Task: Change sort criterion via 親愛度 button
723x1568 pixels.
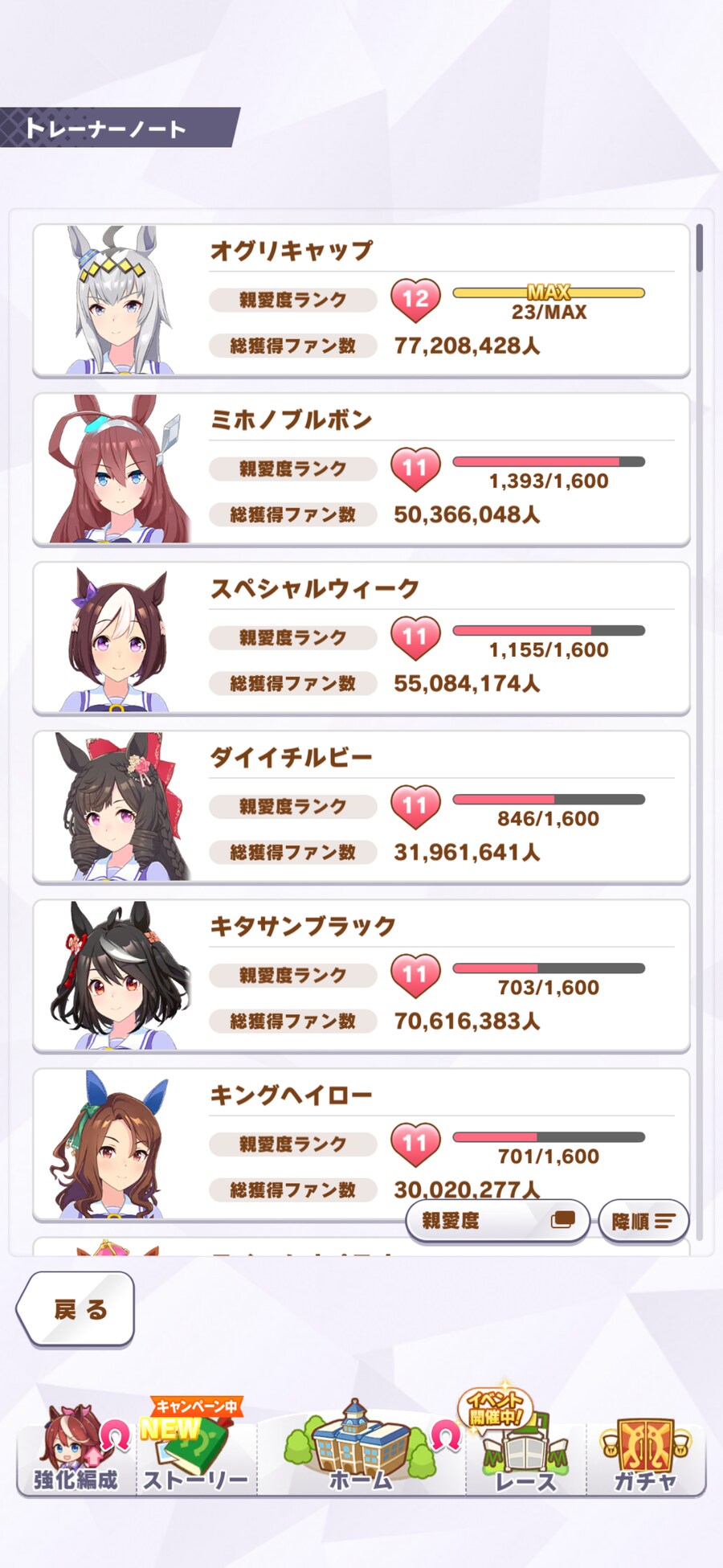Action: point(497,1221)
